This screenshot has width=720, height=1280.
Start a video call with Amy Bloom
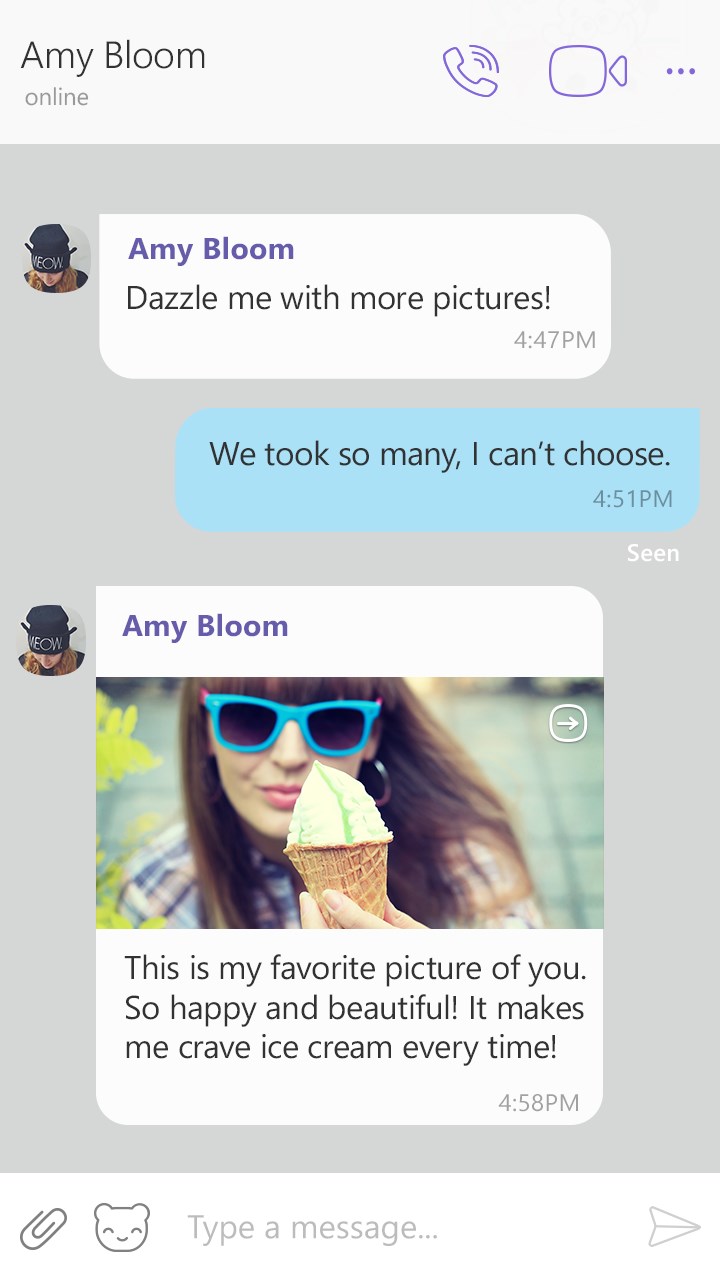click(x=588, y=71)
